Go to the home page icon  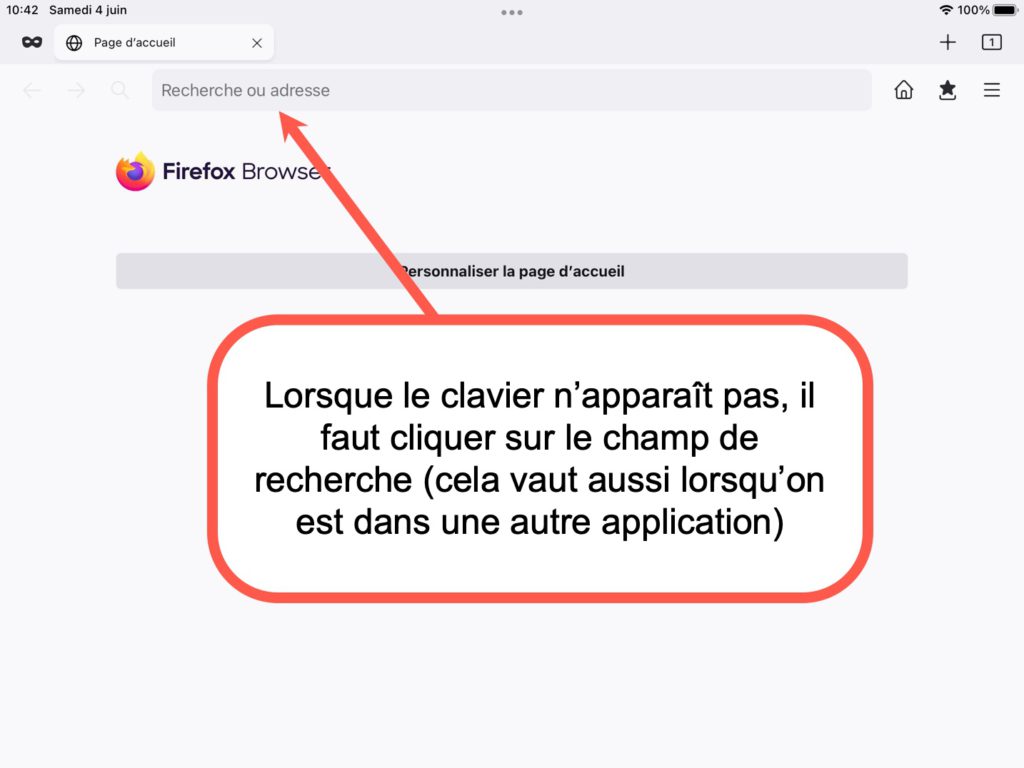click(903, 90)
